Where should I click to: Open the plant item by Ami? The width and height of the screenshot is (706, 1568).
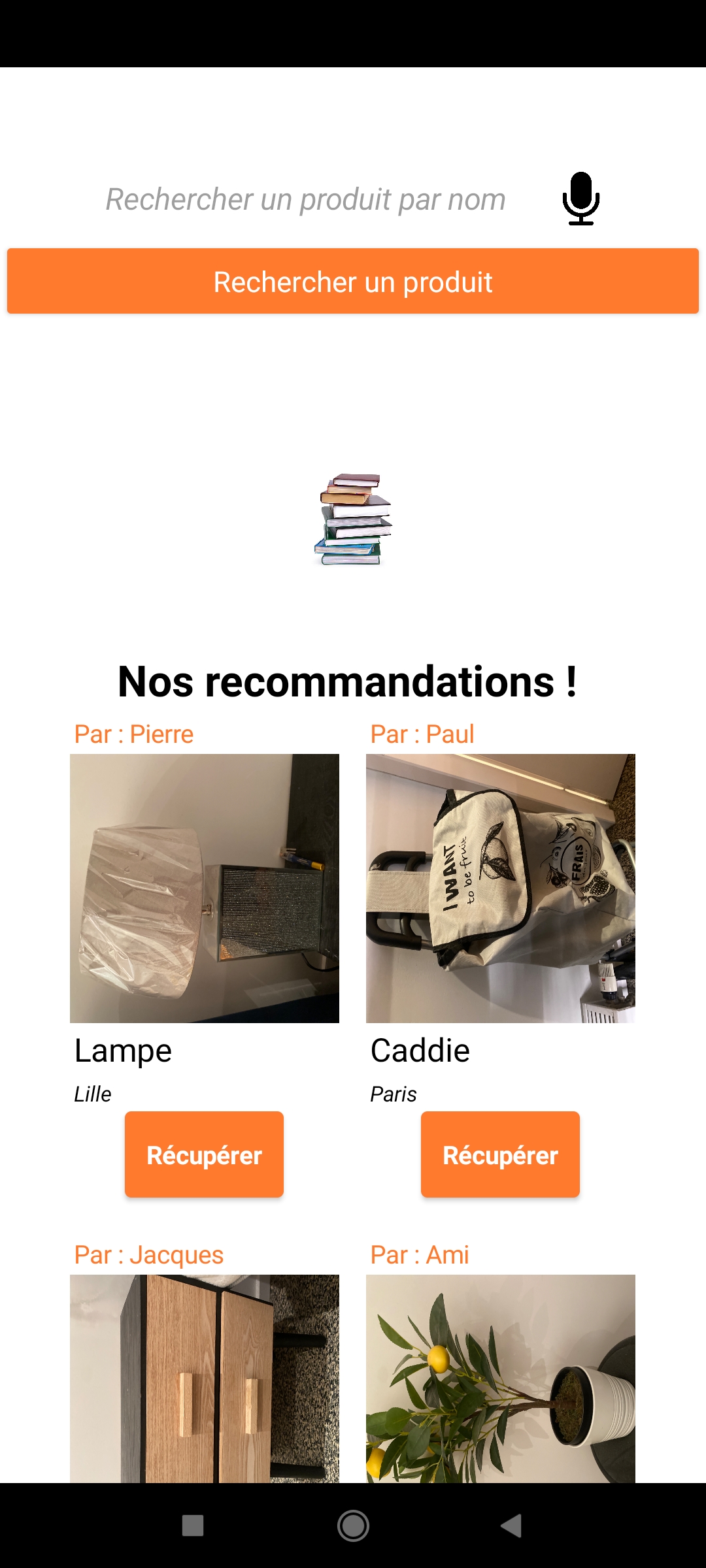[x=500, y=1377]
